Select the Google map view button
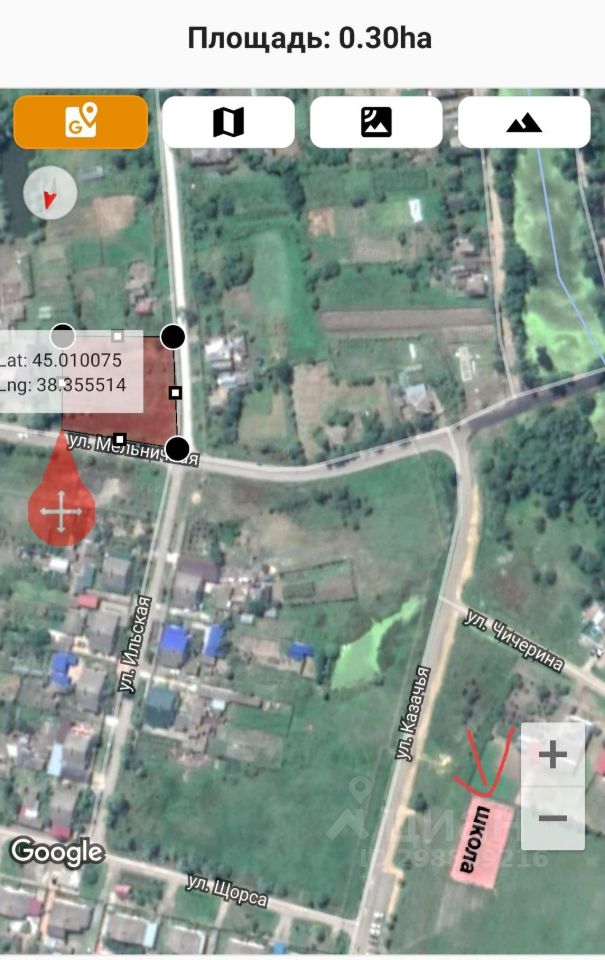 coord(80,122)
